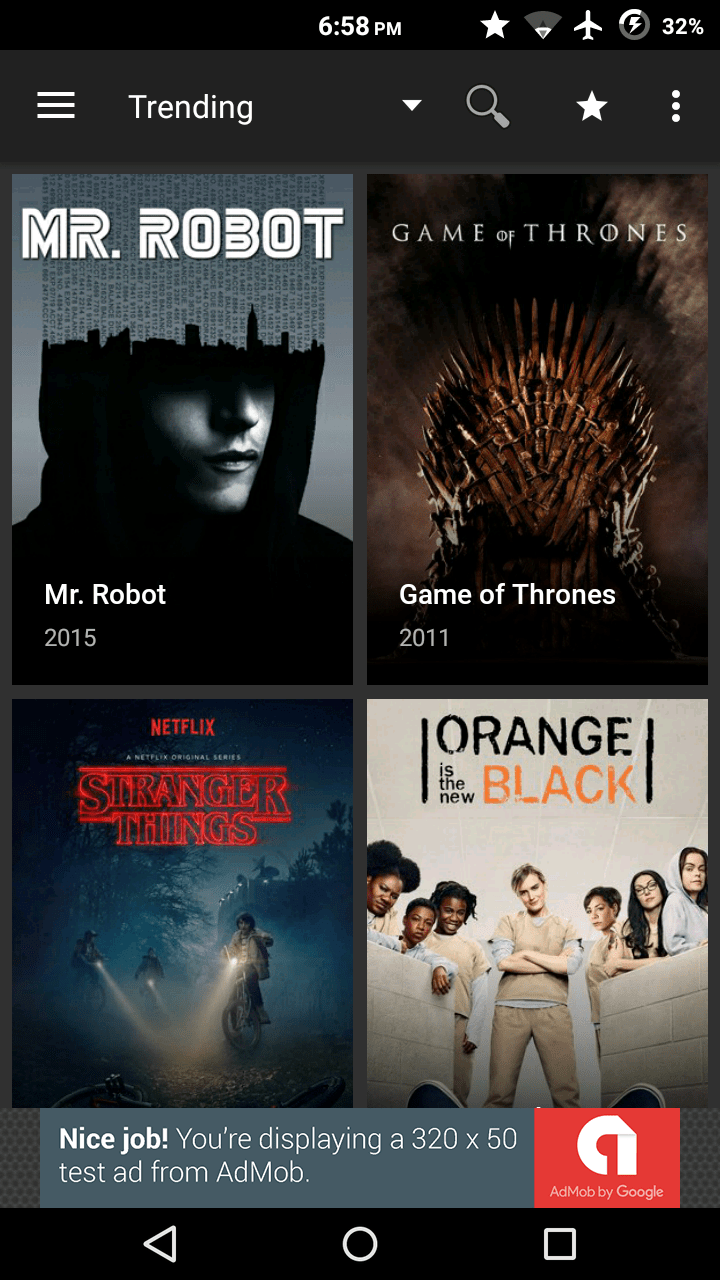Select the Orange is the New Black poster
Image resolution: width=720 pixels, height=1280 pixels.
(x=537, y=903)
